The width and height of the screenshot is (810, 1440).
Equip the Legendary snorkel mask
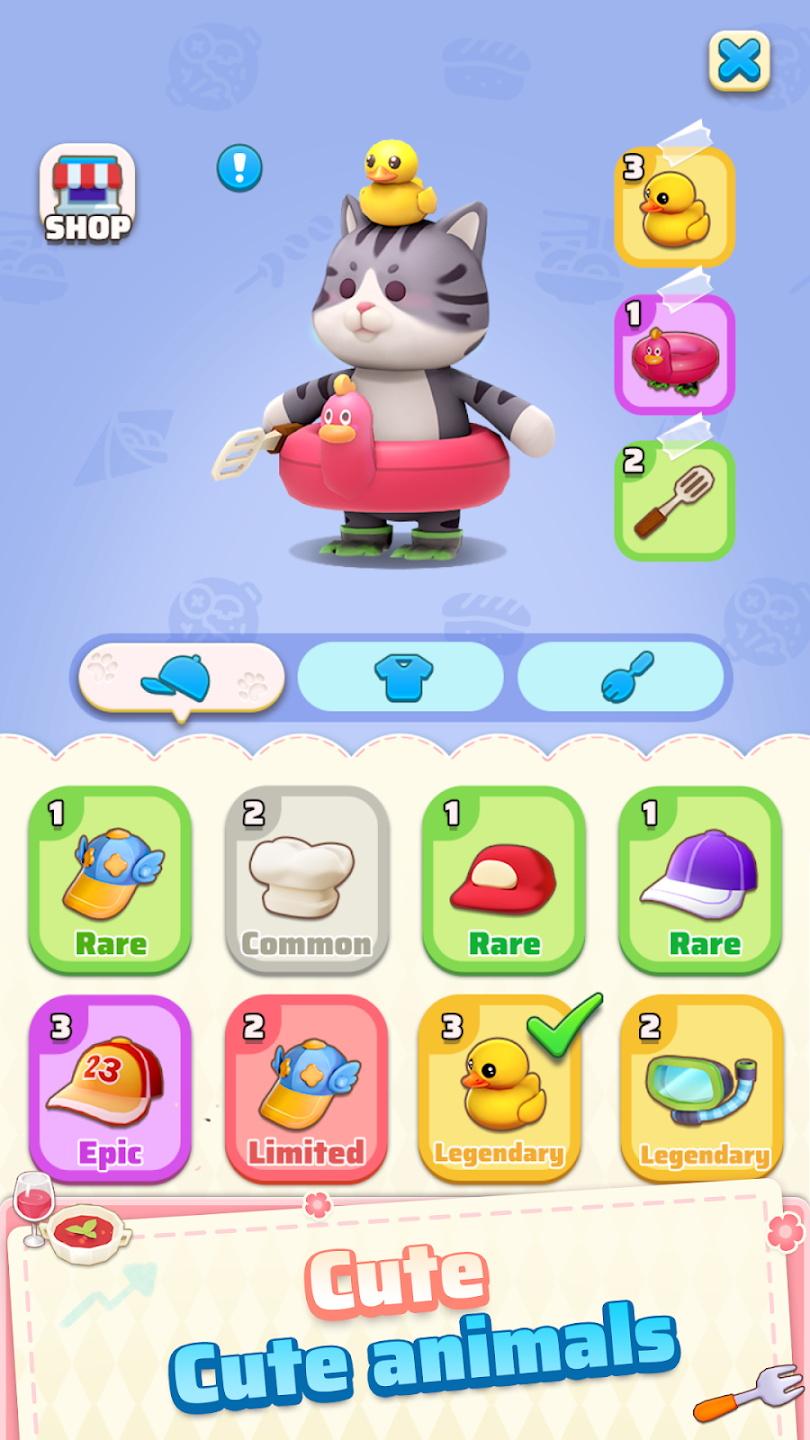click(700, 1089)
